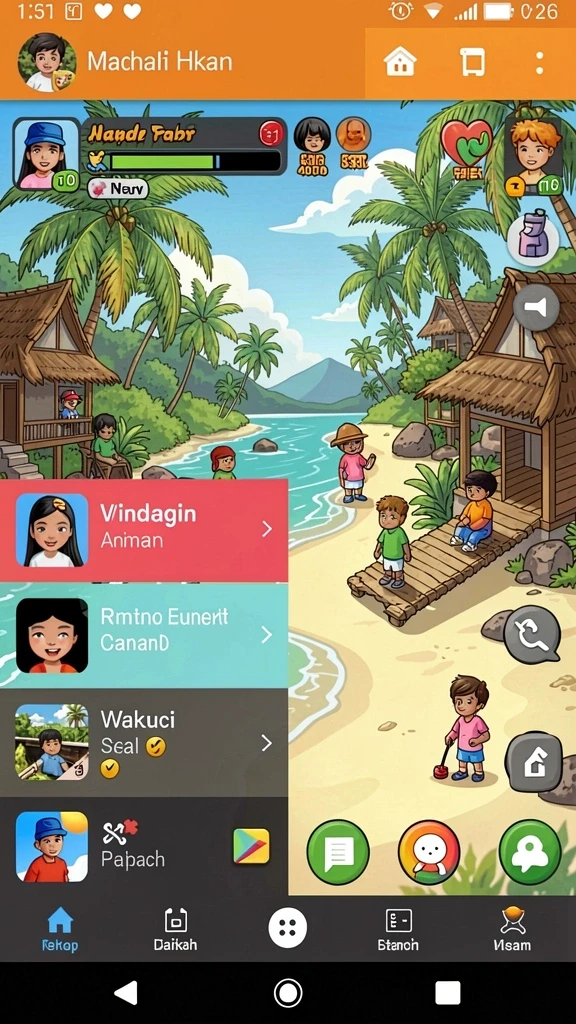The image size is (576, 1024).
Task: Open the green chat message button
Action: [338, 852]
